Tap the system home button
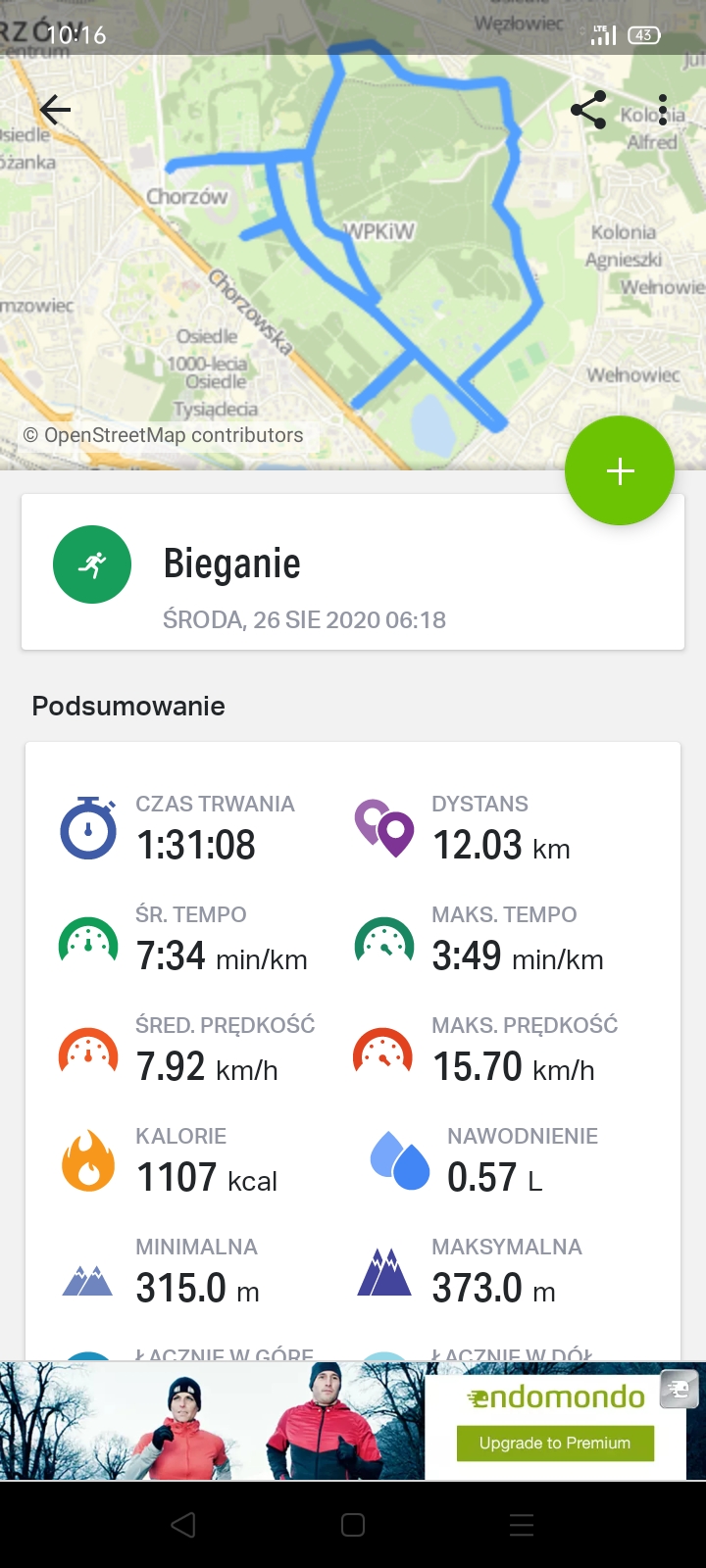The height and width of the screenshot is (1568, 706). coord(353,1525)
